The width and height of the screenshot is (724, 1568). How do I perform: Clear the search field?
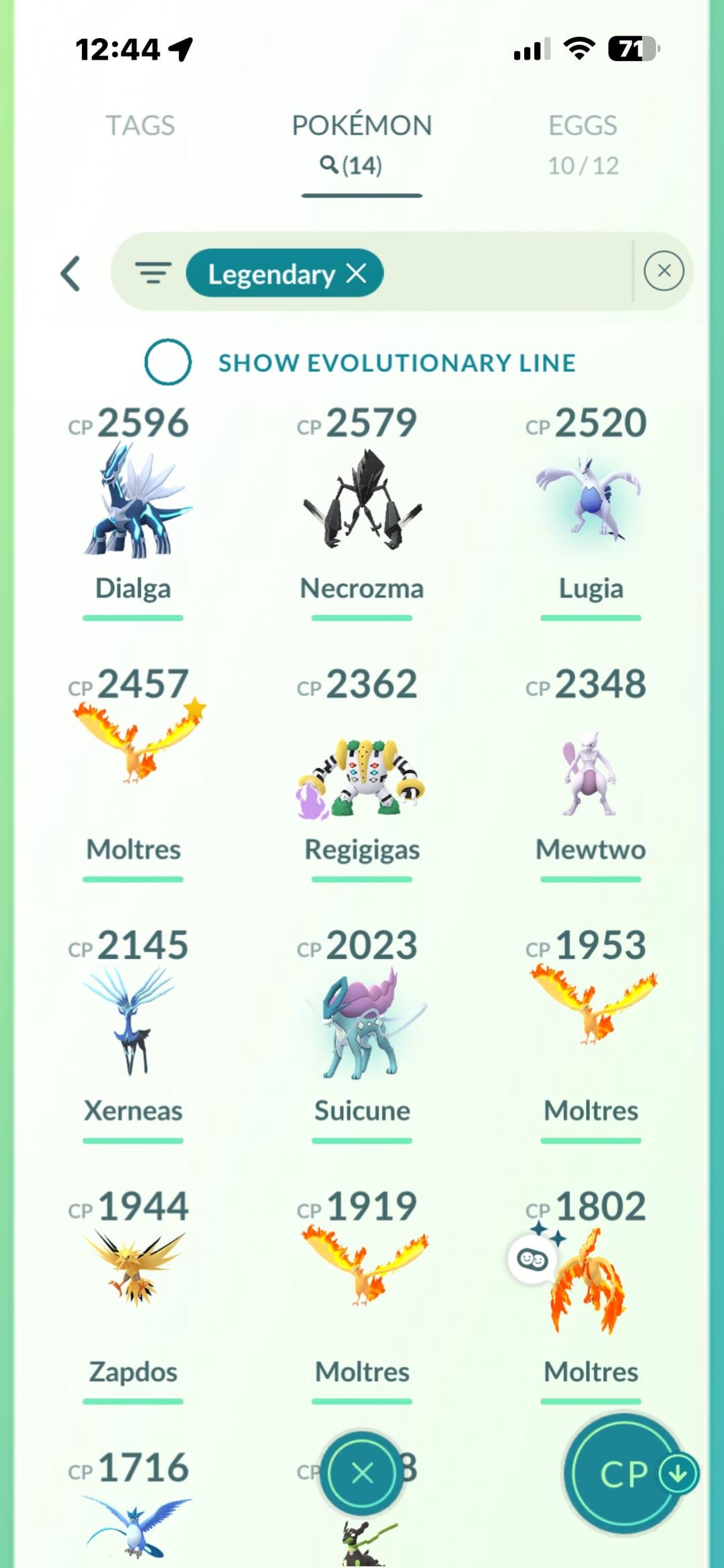tap(664, 271)
